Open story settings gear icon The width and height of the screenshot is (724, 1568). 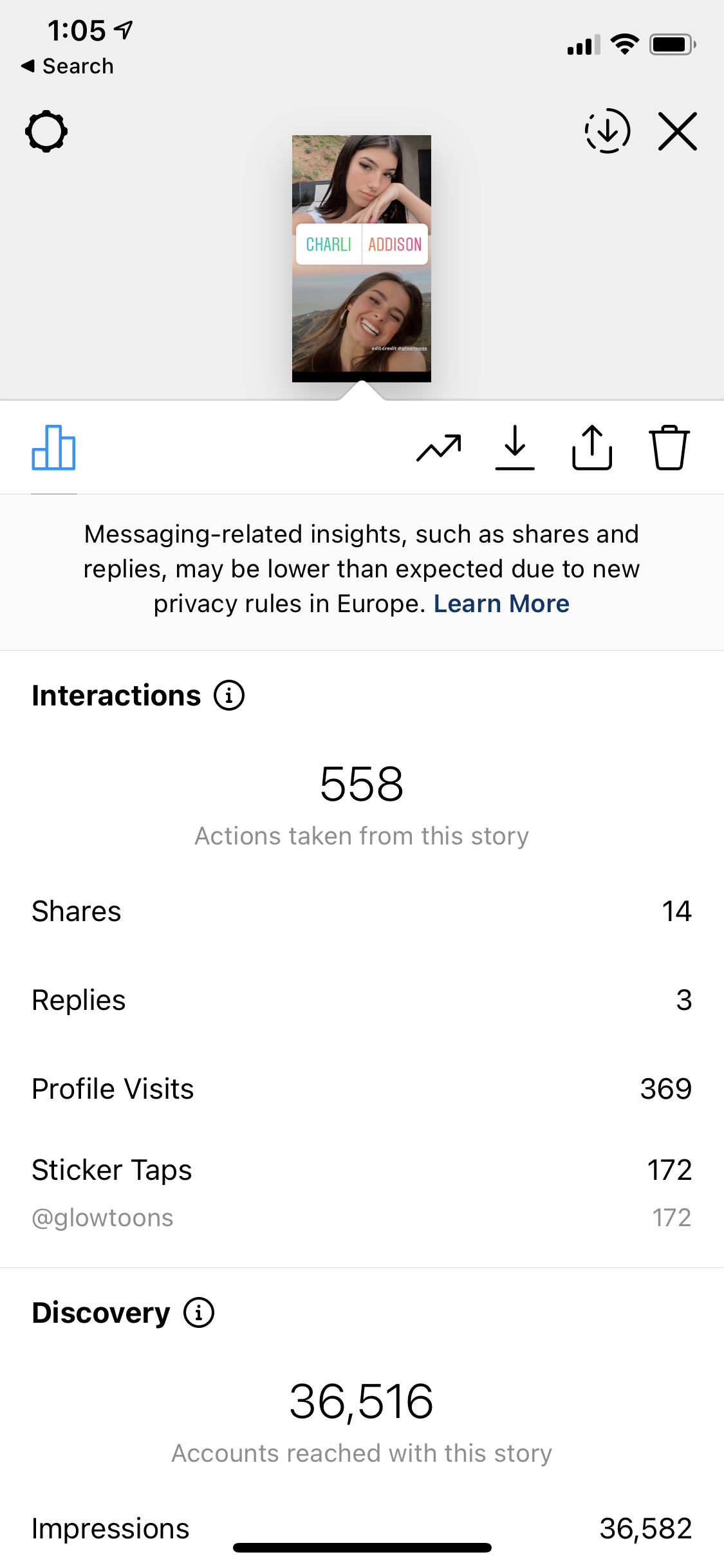[46, 131]
